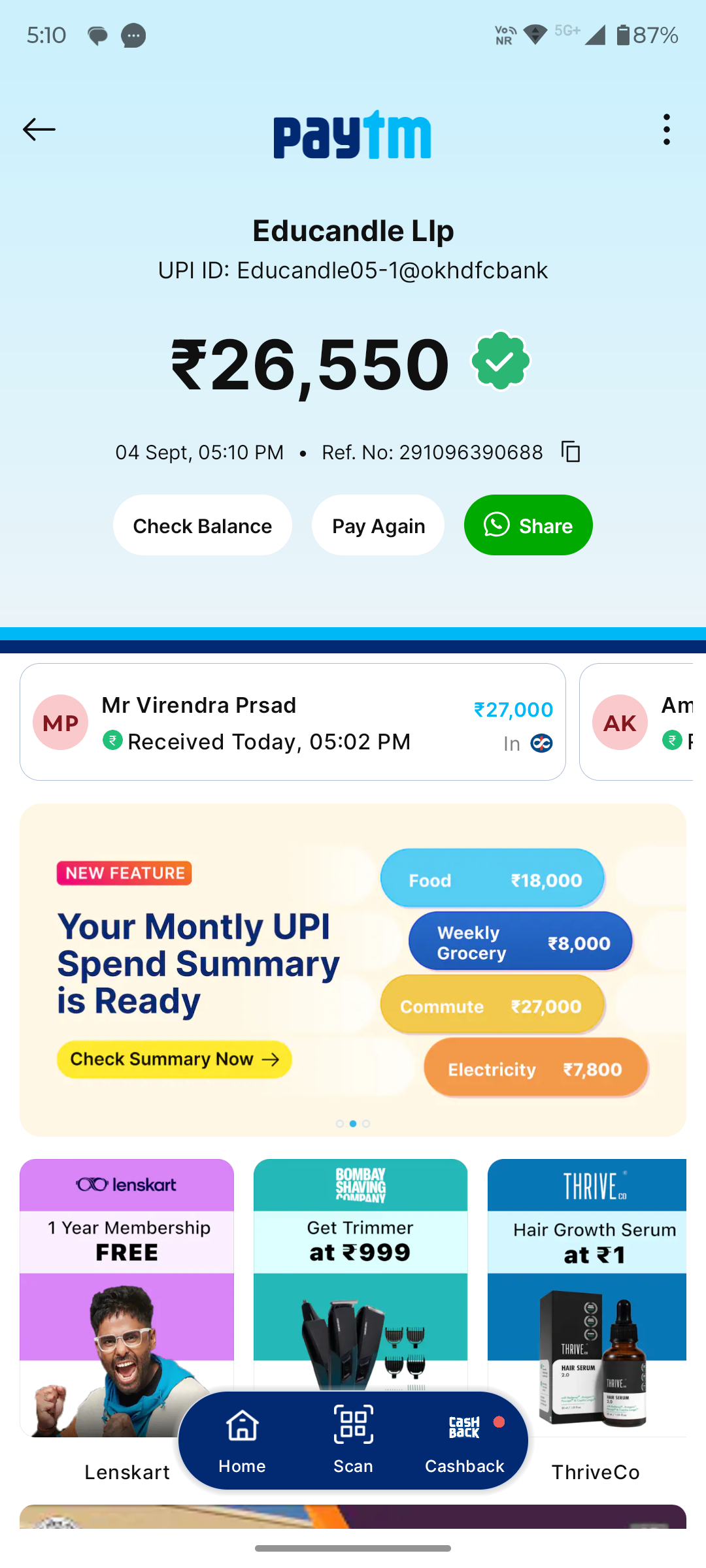This screenshot has height=1568, width=706.
Task: Copy the reference number
Action: 571,452
